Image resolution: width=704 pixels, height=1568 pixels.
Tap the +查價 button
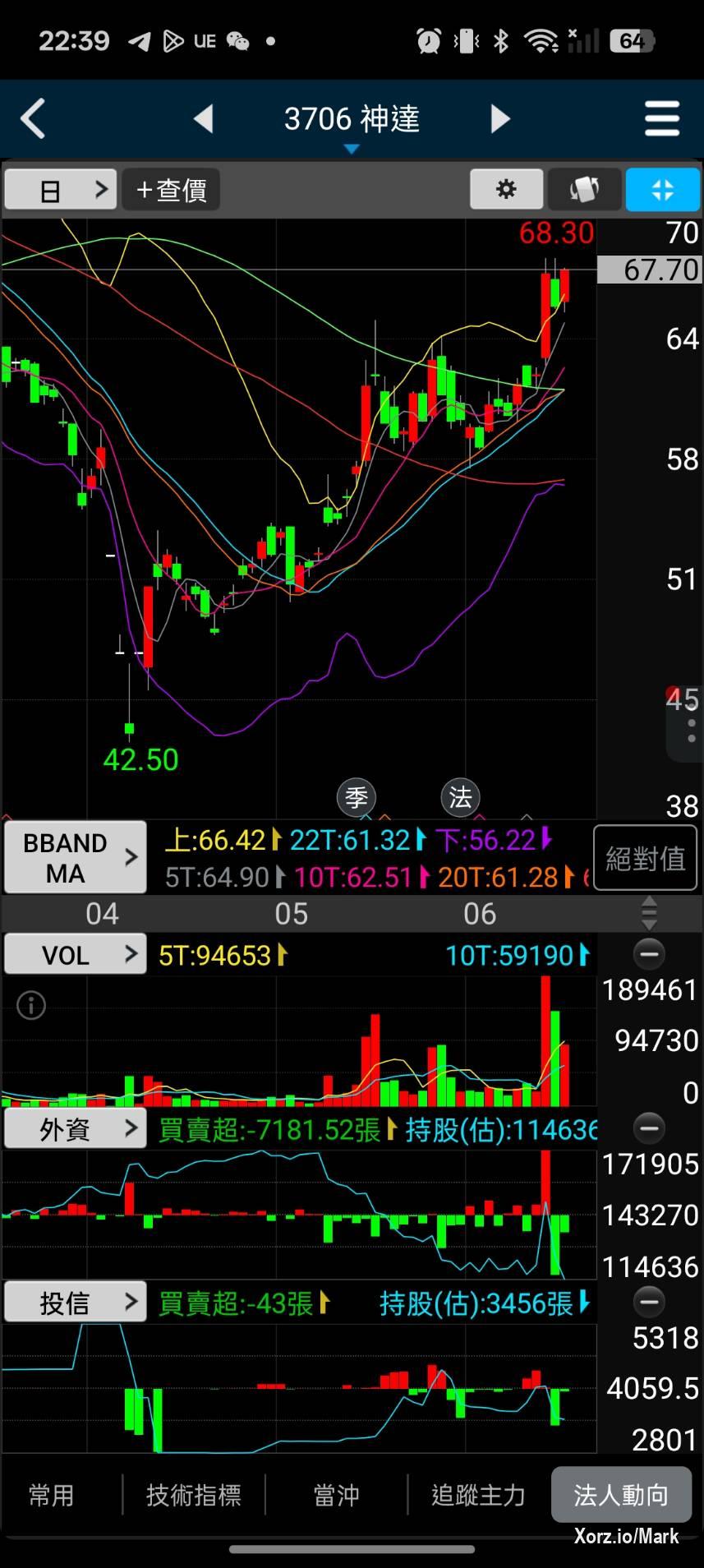tap(171, 191)
